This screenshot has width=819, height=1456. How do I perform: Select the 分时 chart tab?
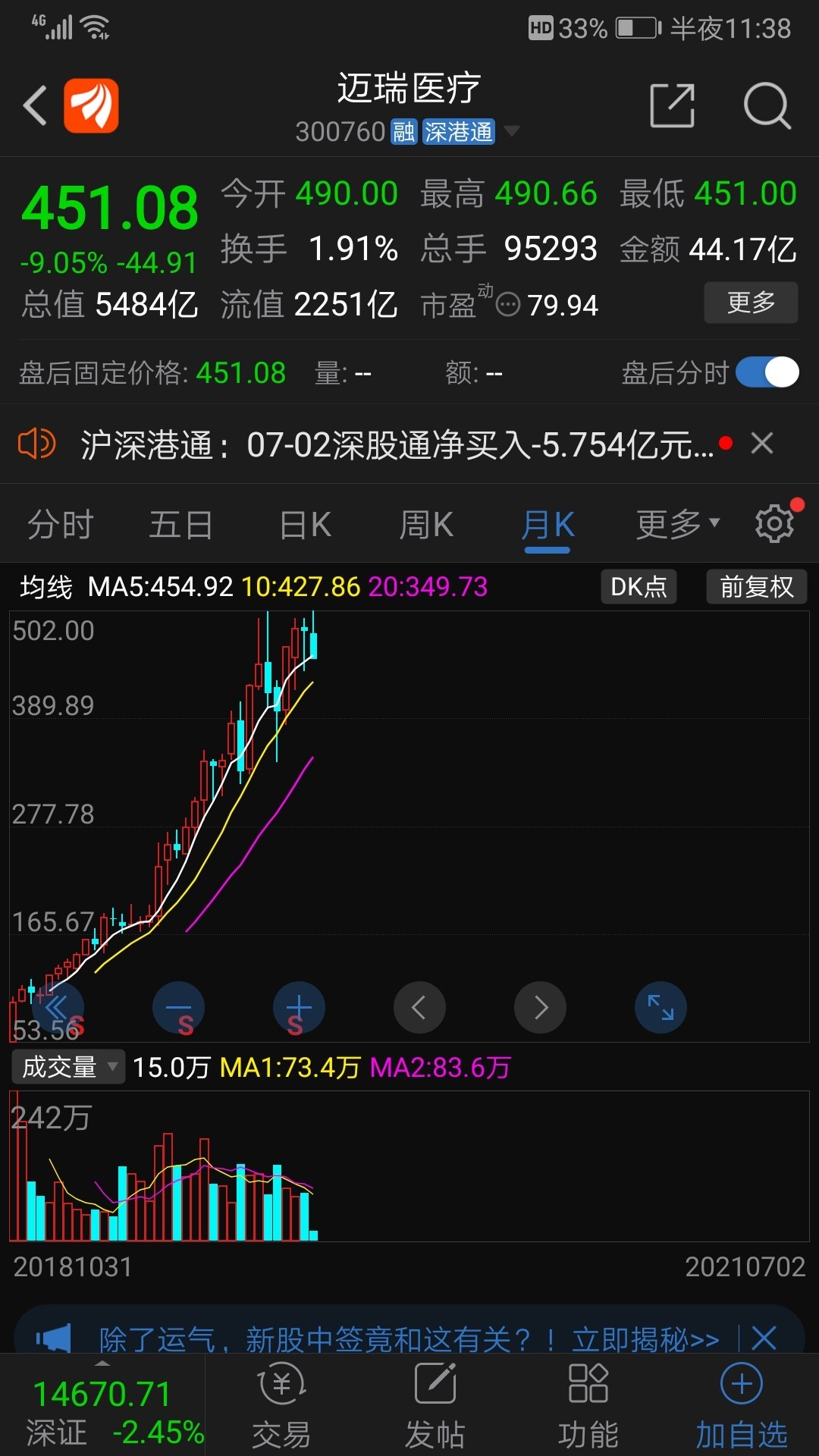[x=61, y=523]
